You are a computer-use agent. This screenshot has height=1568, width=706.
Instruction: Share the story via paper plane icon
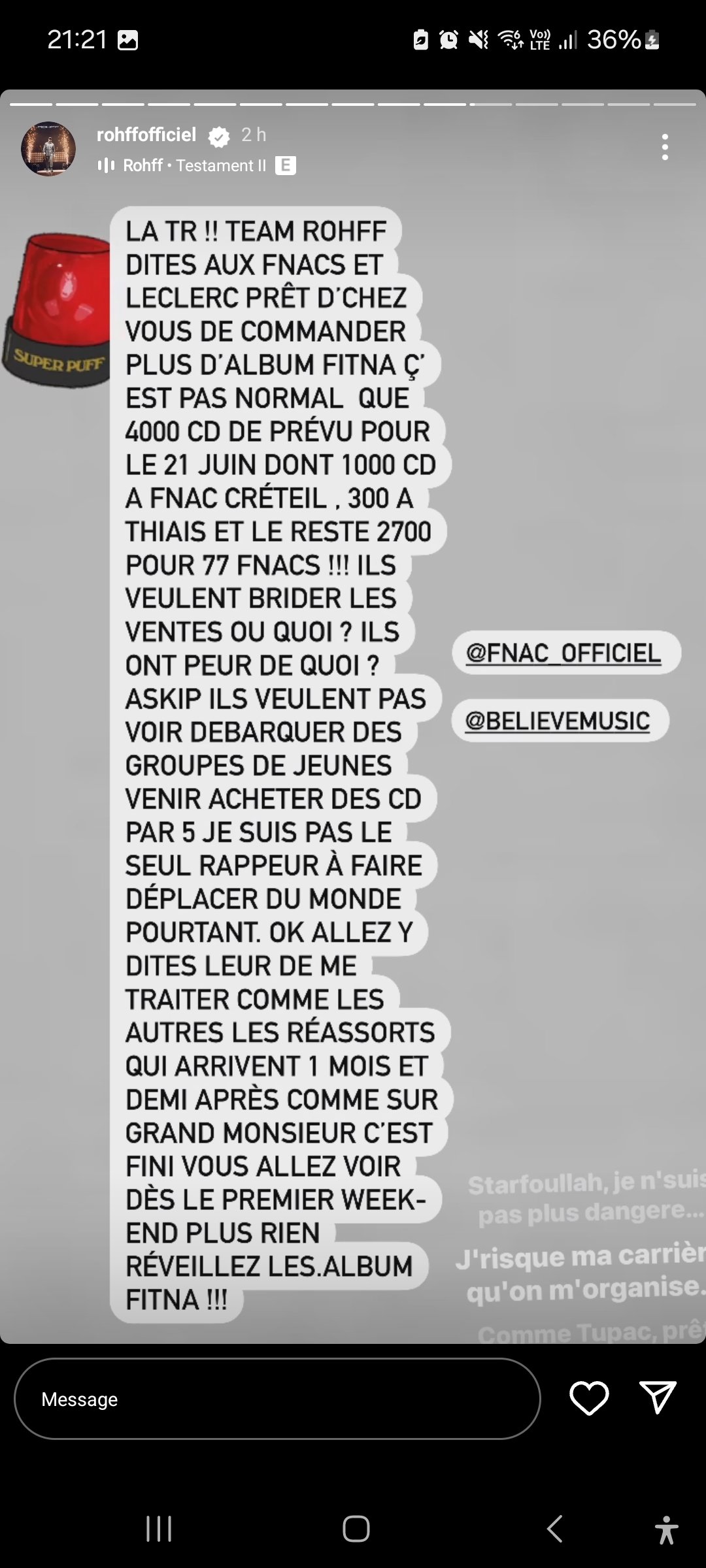pyautogui.click(x=657, y=1397)
